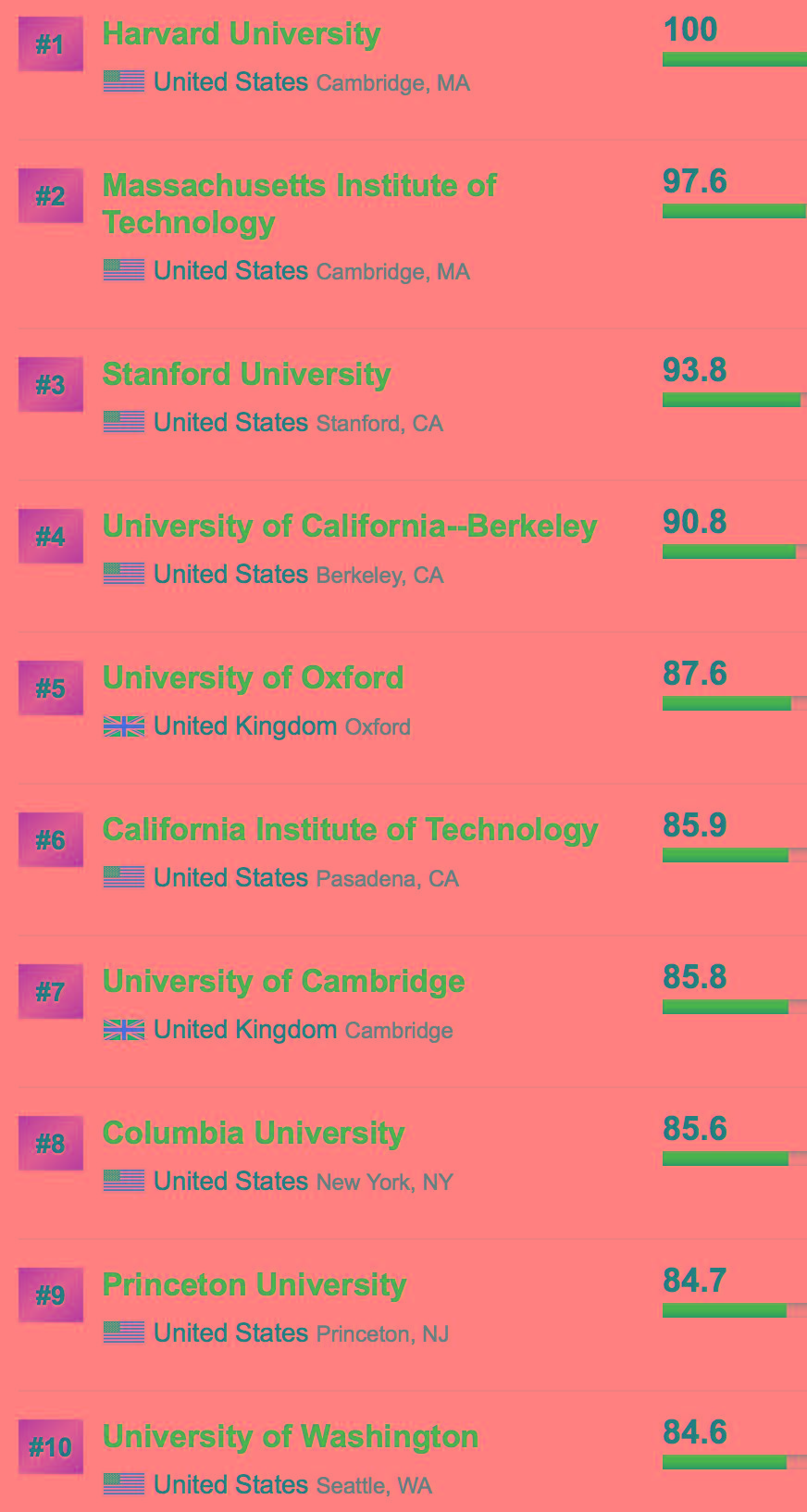
Task: Select the Princeton University link
Action: click(x=255, y=1285)
